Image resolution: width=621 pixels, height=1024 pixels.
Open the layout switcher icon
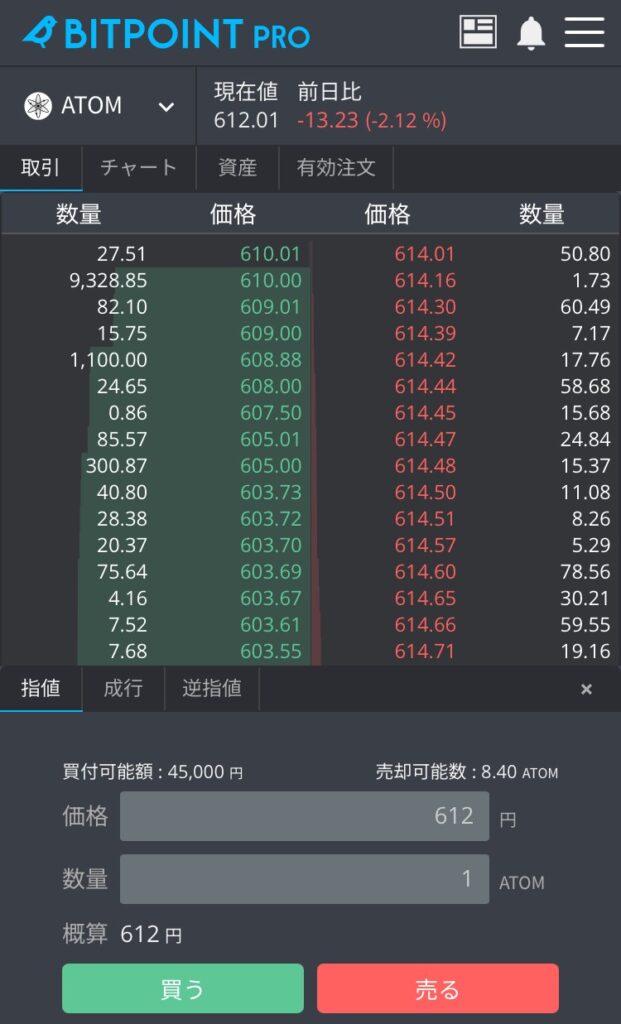click(478, 32)
